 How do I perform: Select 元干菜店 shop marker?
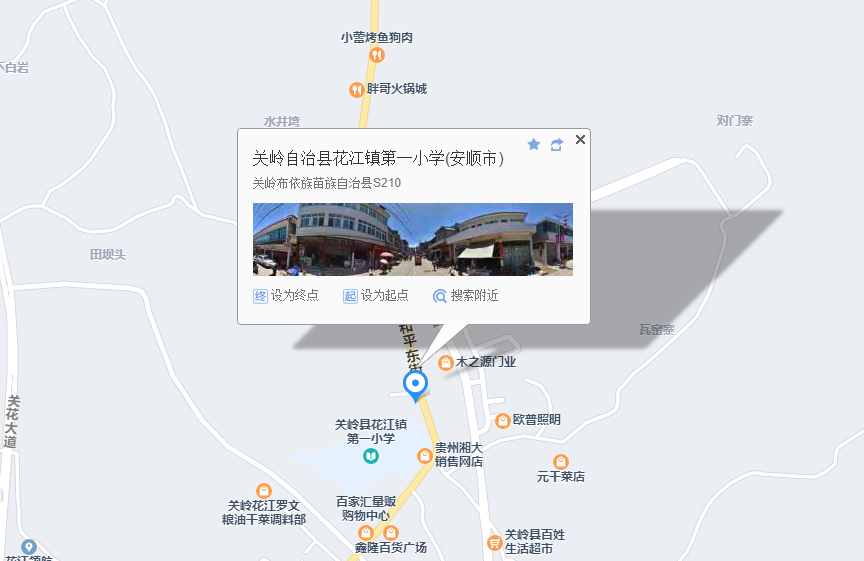[560, 461]
